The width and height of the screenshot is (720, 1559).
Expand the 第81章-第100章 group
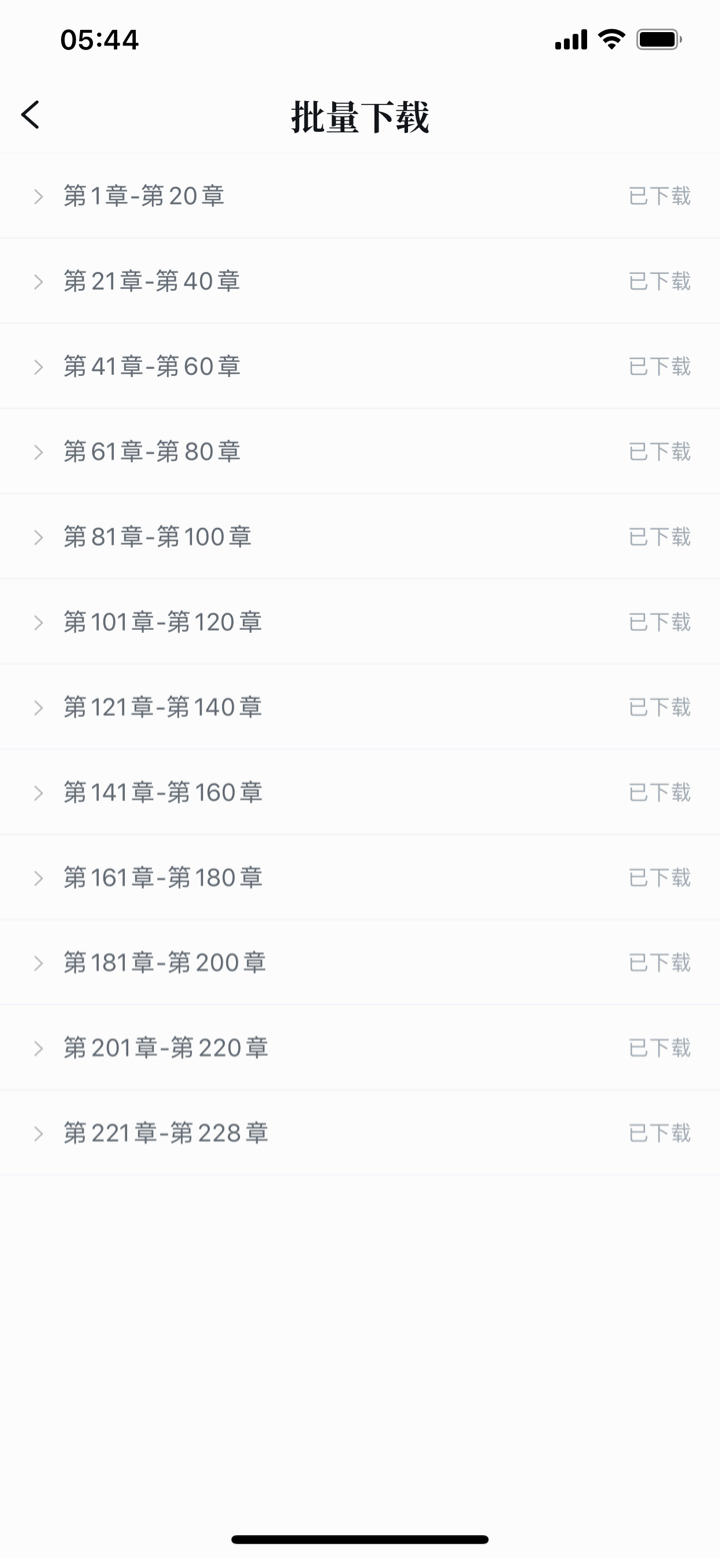[x=39, y=537]
